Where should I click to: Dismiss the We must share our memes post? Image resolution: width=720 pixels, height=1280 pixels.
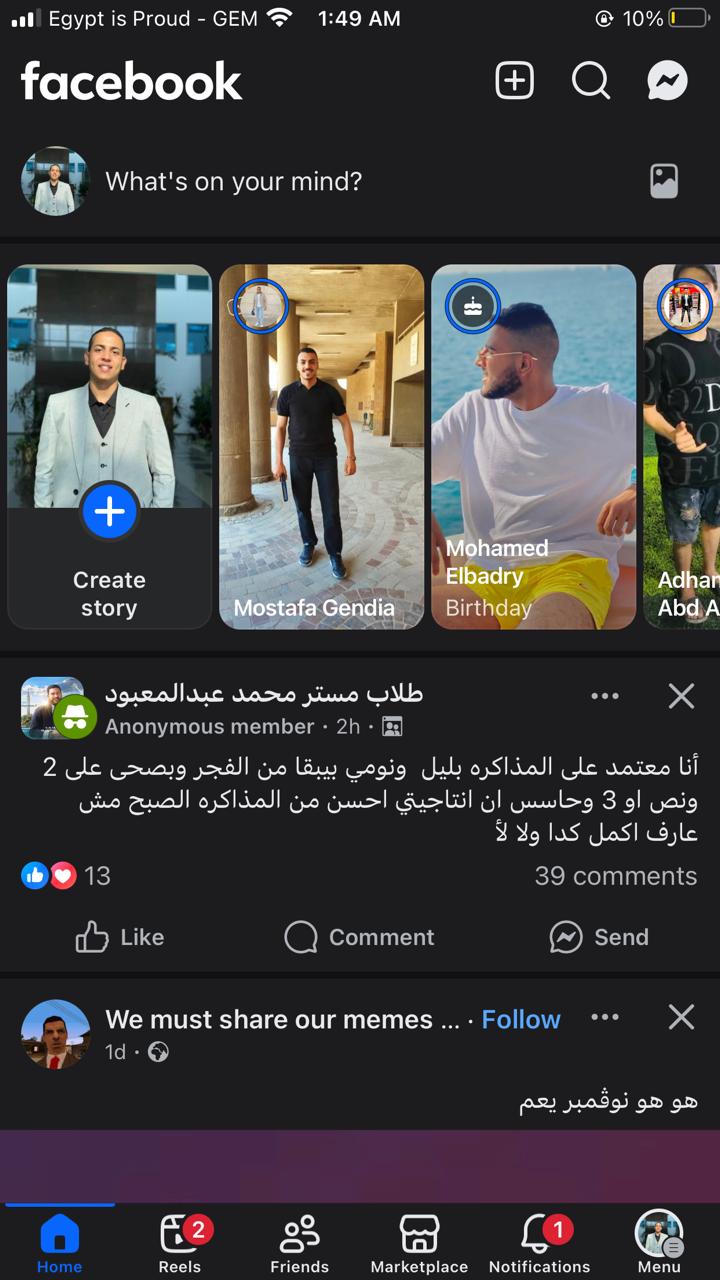[x=681, y=1018]
